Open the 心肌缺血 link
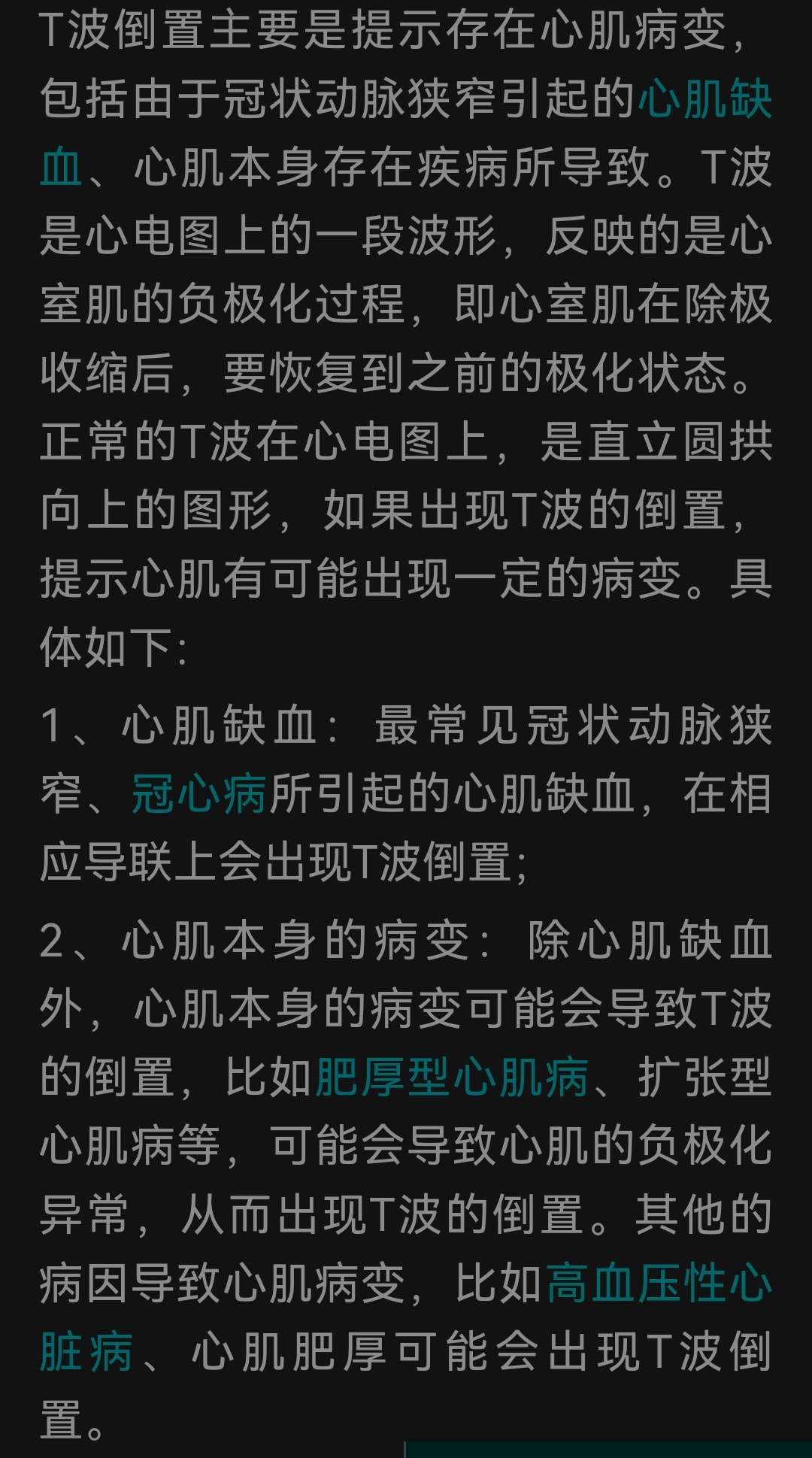This screenshot has width=812, height=1458. click(704, 100)
